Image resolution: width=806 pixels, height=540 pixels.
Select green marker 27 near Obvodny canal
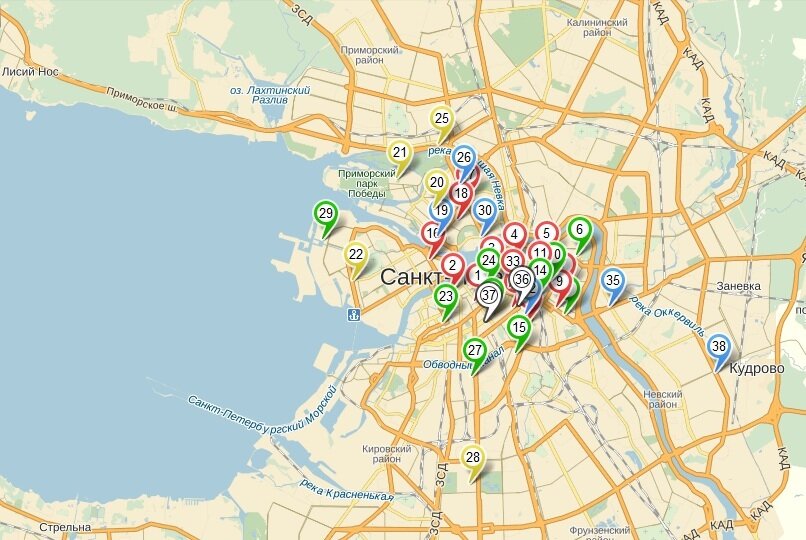[x=475, y=351]
